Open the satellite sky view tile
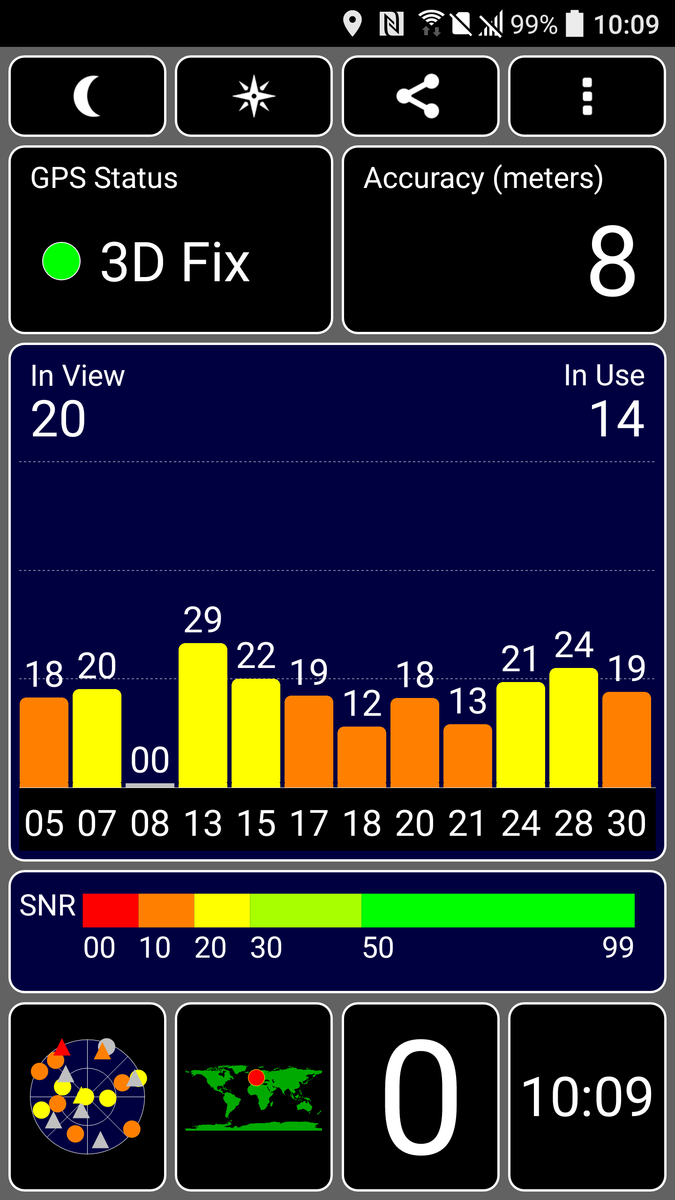Screen dimensions: 675x1200 coord(87,1097)
